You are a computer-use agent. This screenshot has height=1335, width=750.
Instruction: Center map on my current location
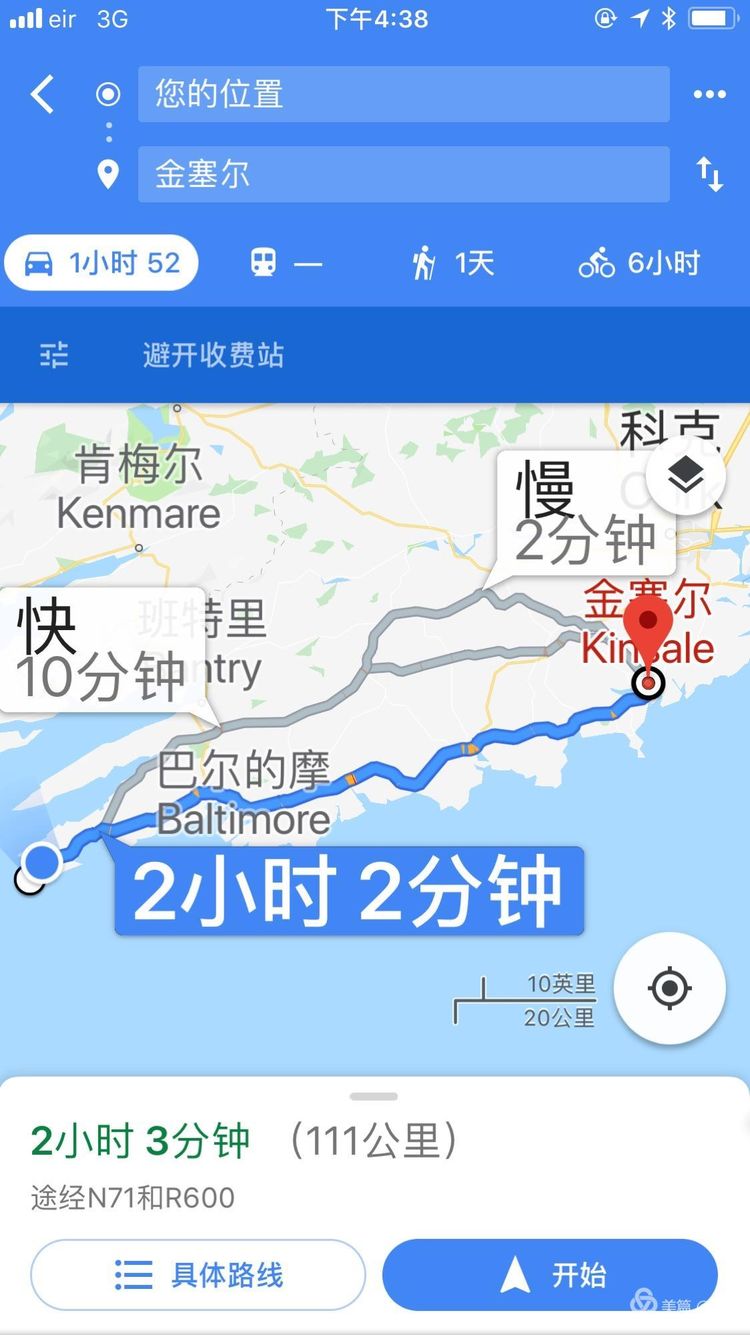[669, 989]
